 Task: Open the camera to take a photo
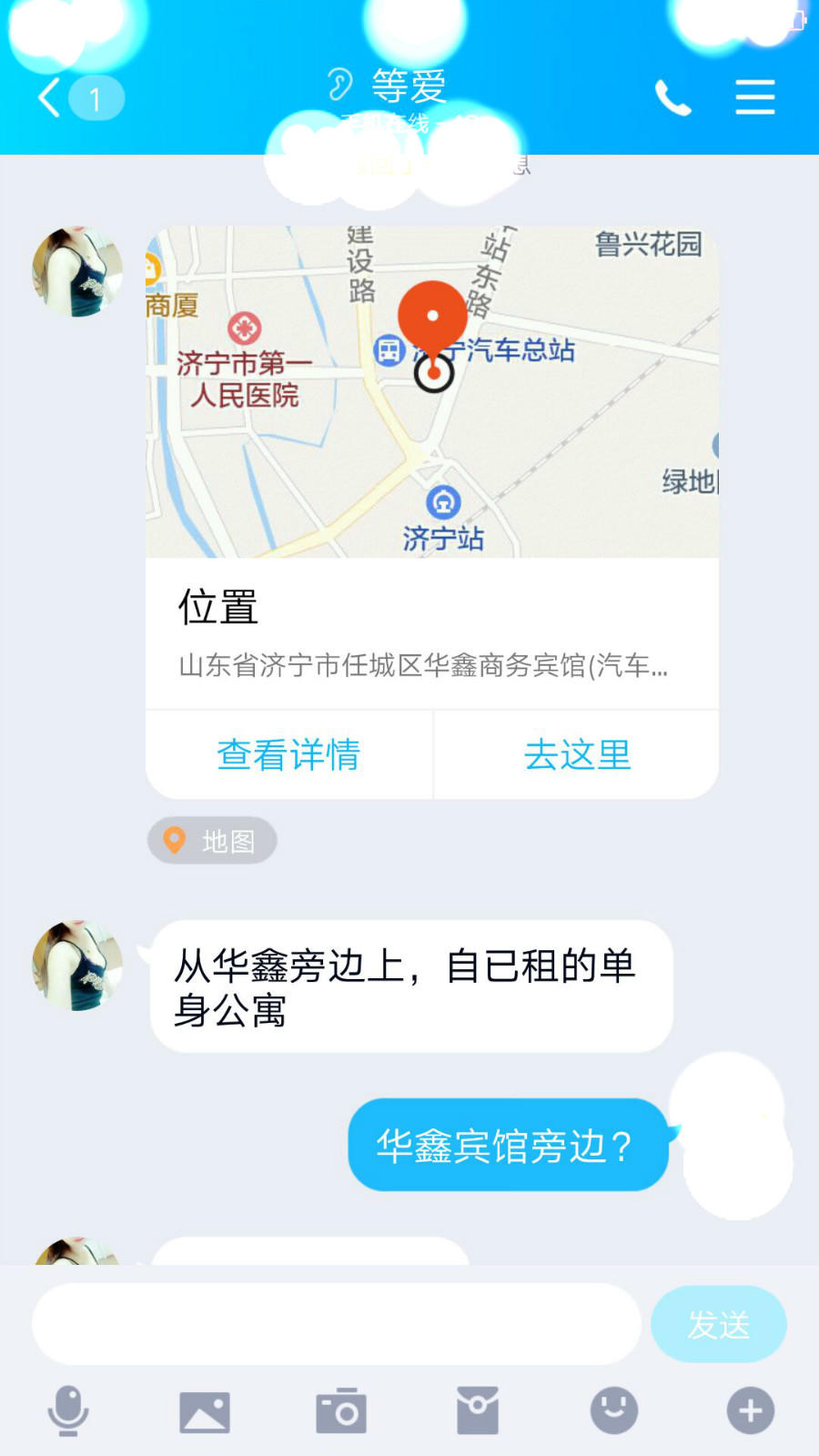341,1410
